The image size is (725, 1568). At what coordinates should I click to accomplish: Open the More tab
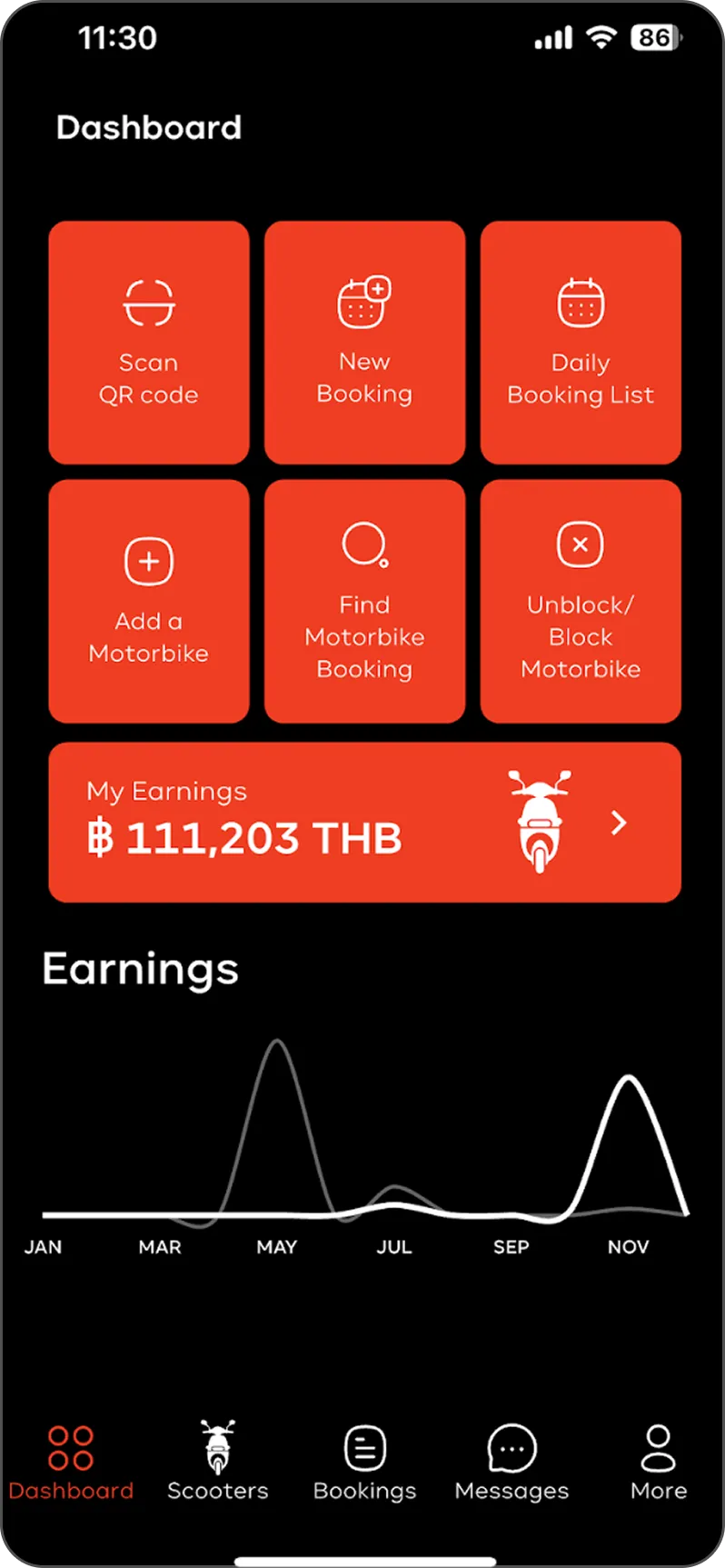[x=658, y=1462]
